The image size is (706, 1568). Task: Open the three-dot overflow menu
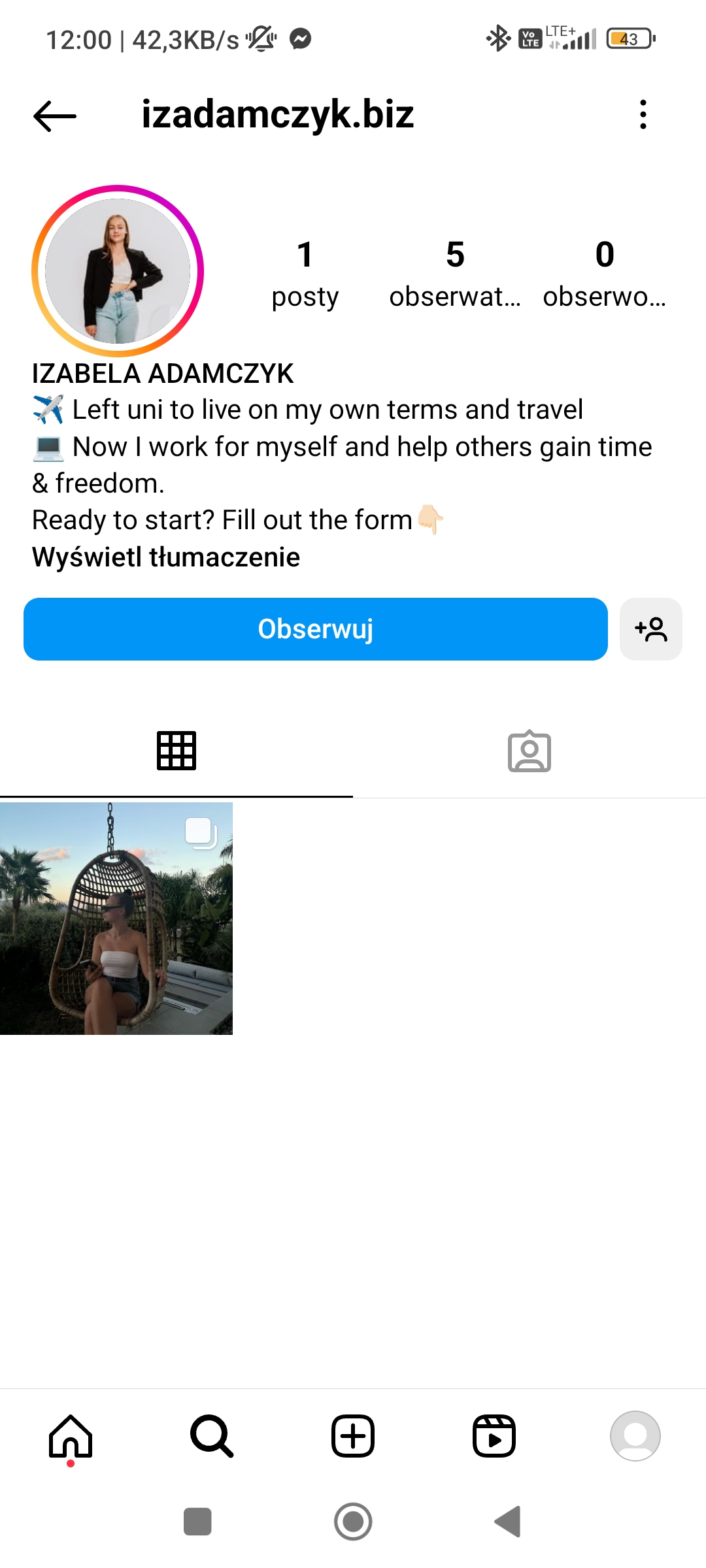point(643,115)
